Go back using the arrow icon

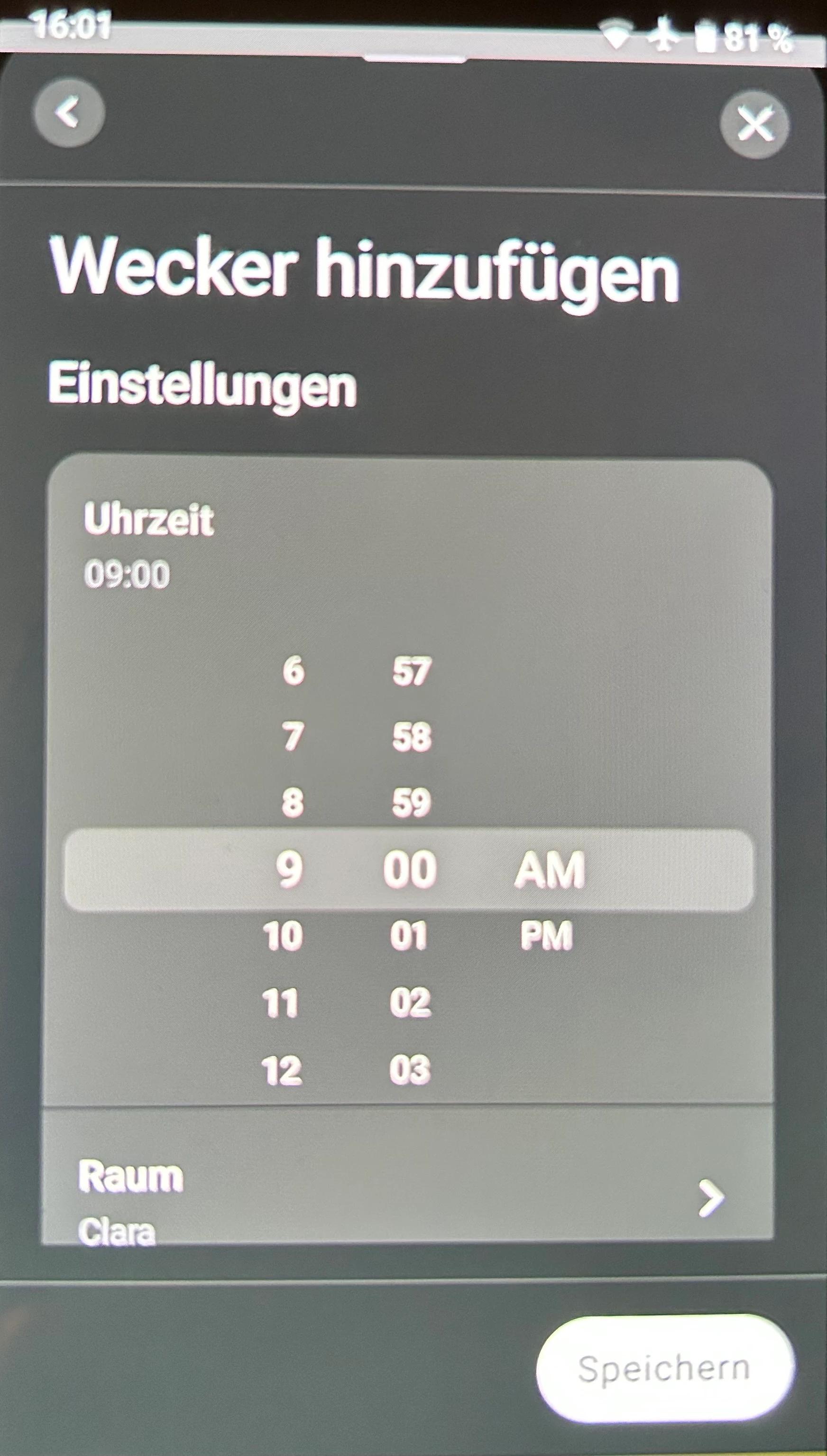(x=69, y=112)
